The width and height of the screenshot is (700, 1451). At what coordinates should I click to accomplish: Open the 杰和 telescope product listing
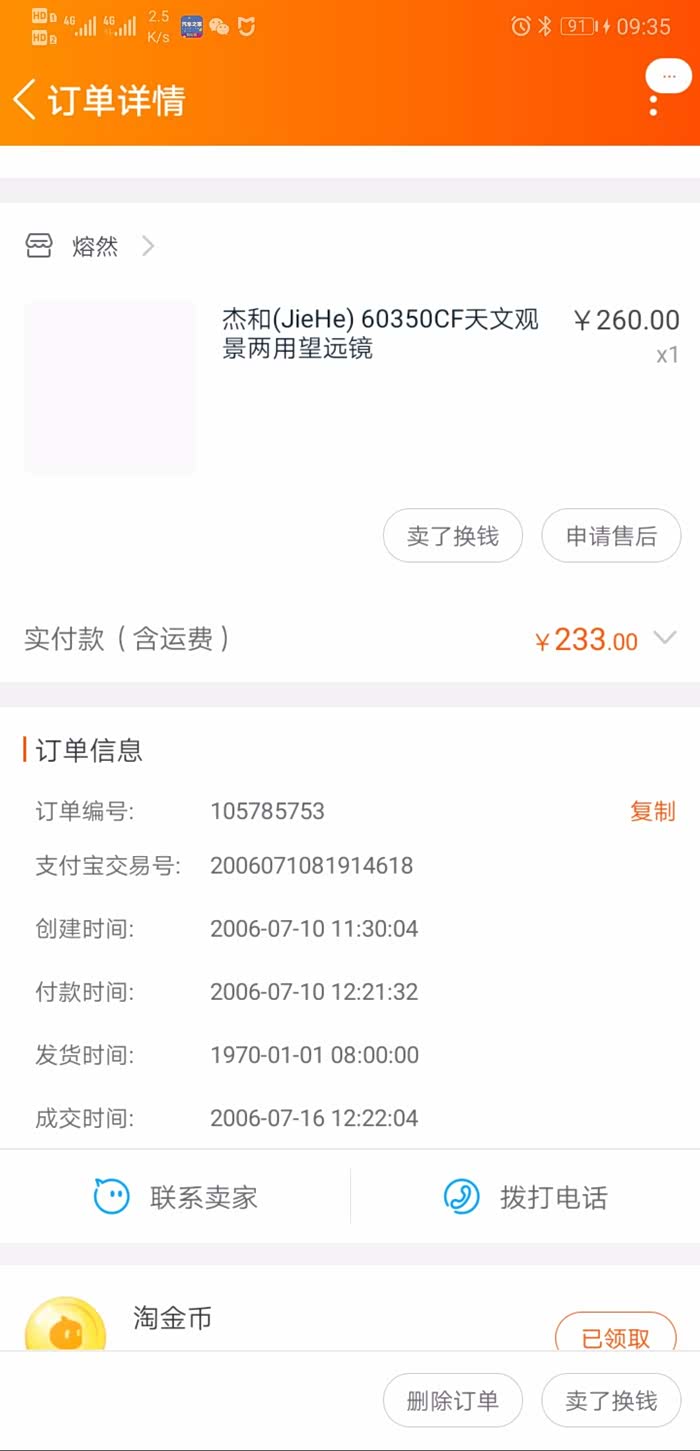pos(350,387)
